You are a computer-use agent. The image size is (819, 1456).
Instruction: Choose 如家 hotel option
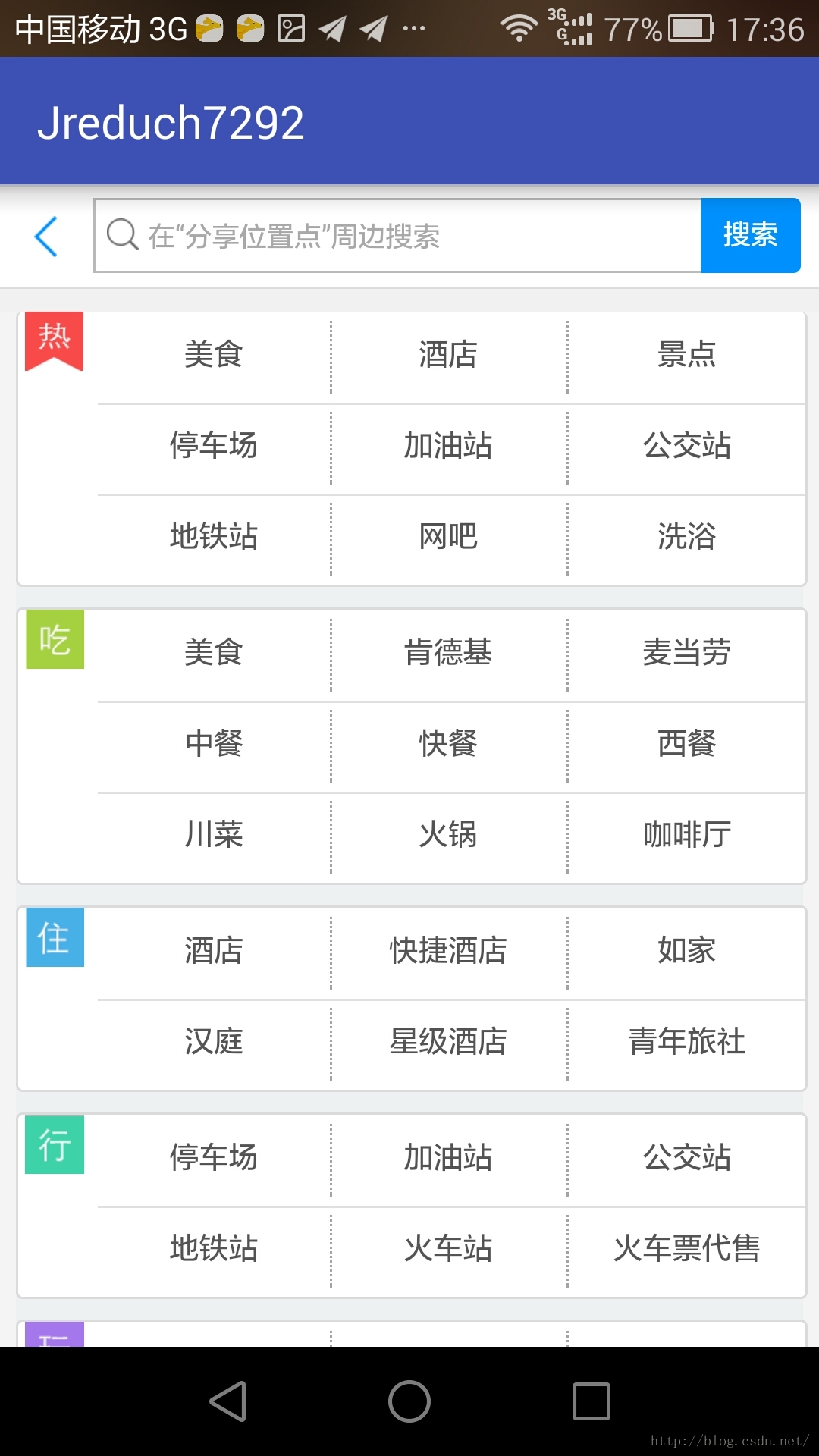(686, 951)
